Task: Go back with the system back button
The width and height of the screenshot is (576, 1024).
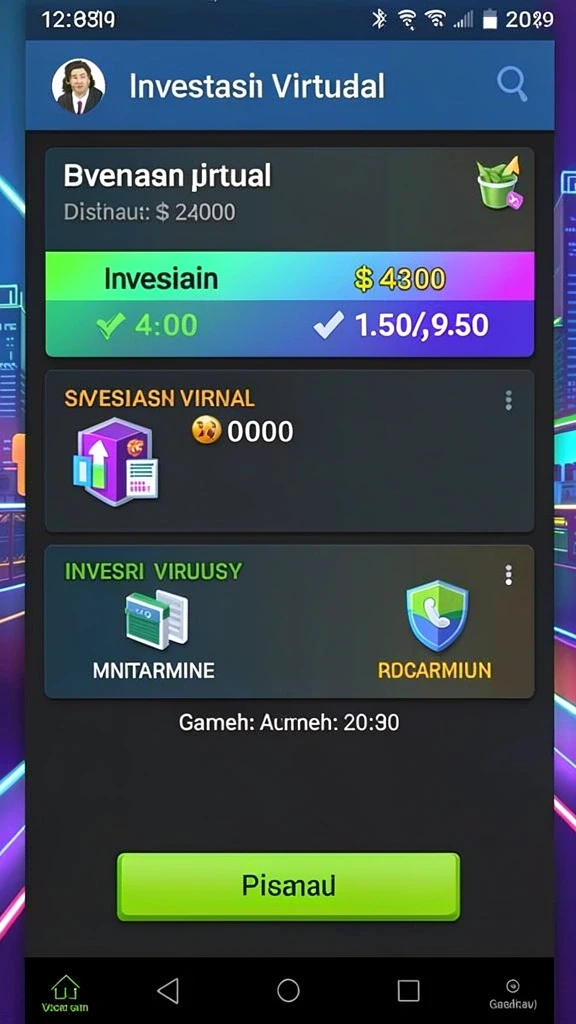Action: coord(168,991)
